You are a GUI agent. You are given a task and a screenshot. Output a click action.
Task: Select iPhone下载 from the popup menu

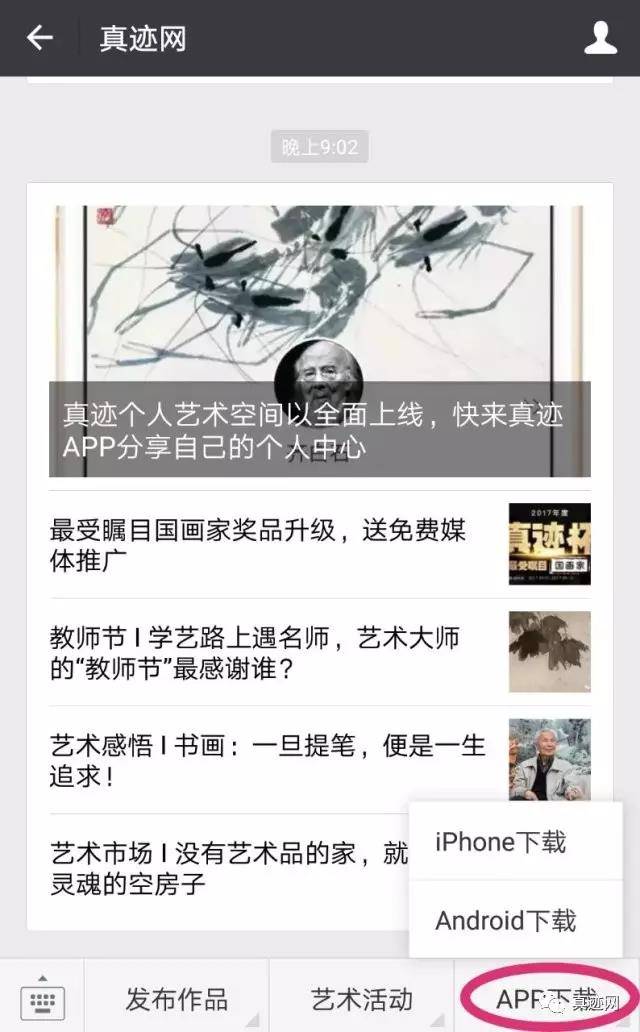(x=500, y=842)
